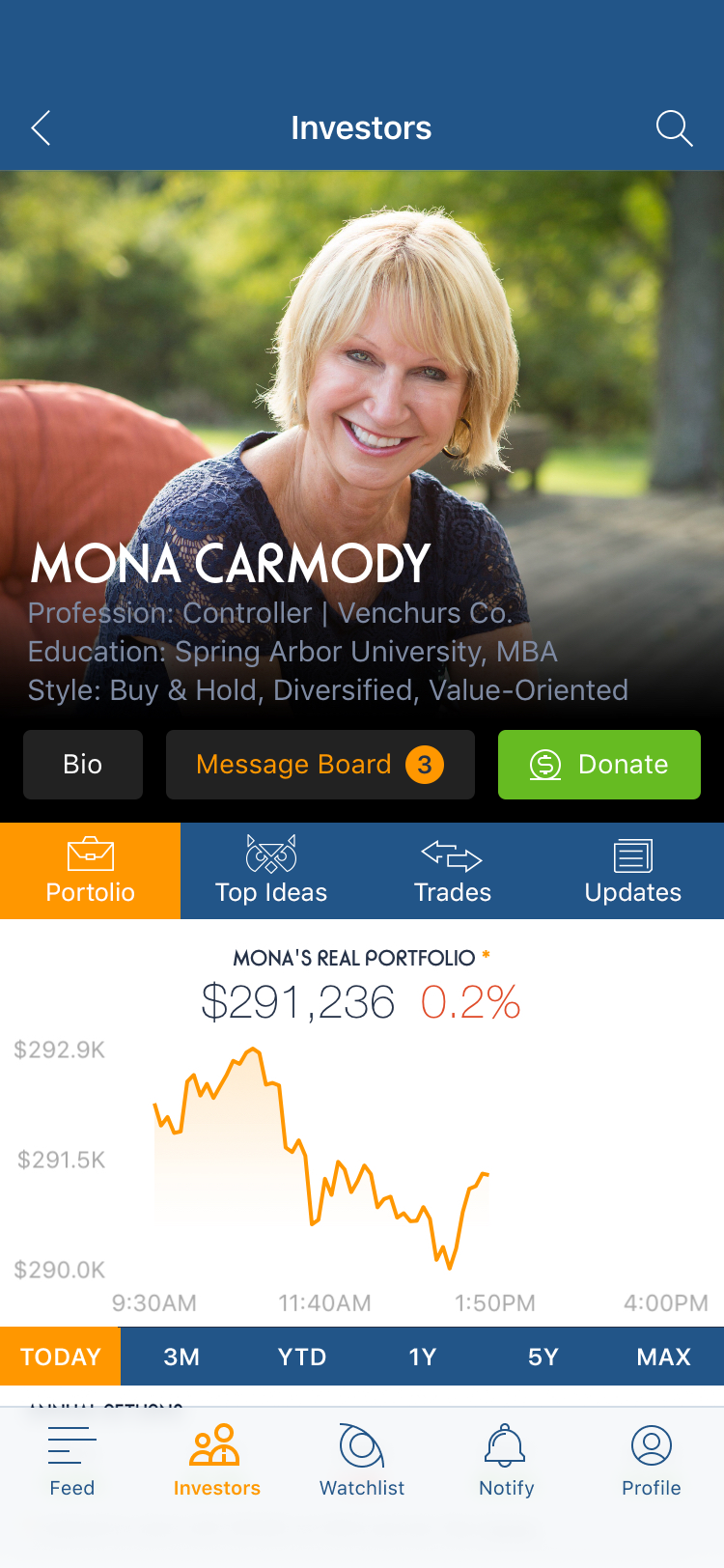This screenshot has height=1568, width=724.
Task: Open the Feed tab
Action: [x=72, y=1461]
